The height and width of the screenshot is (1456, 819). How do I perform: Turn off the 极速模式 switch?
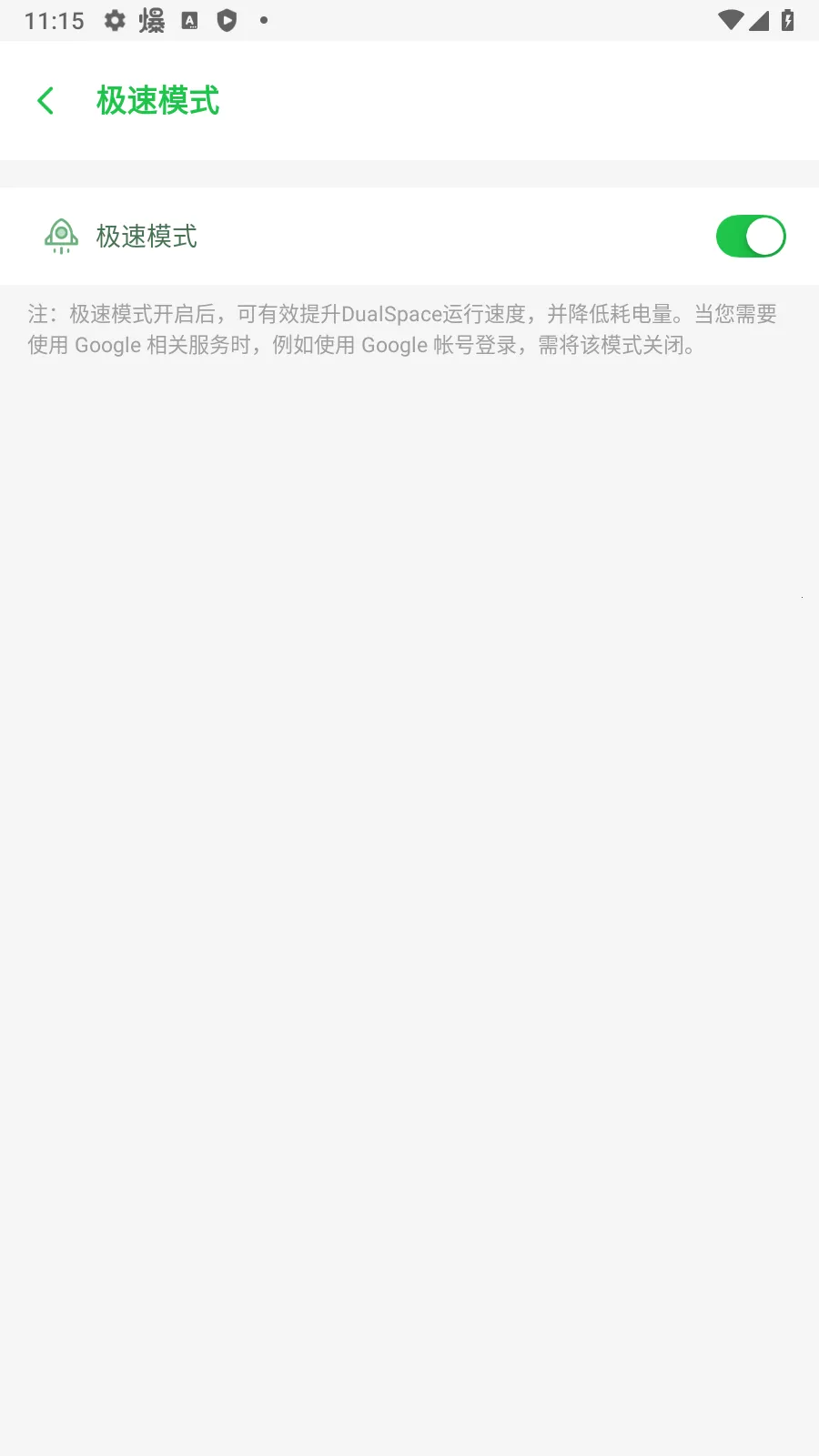[x=751, y=237]
